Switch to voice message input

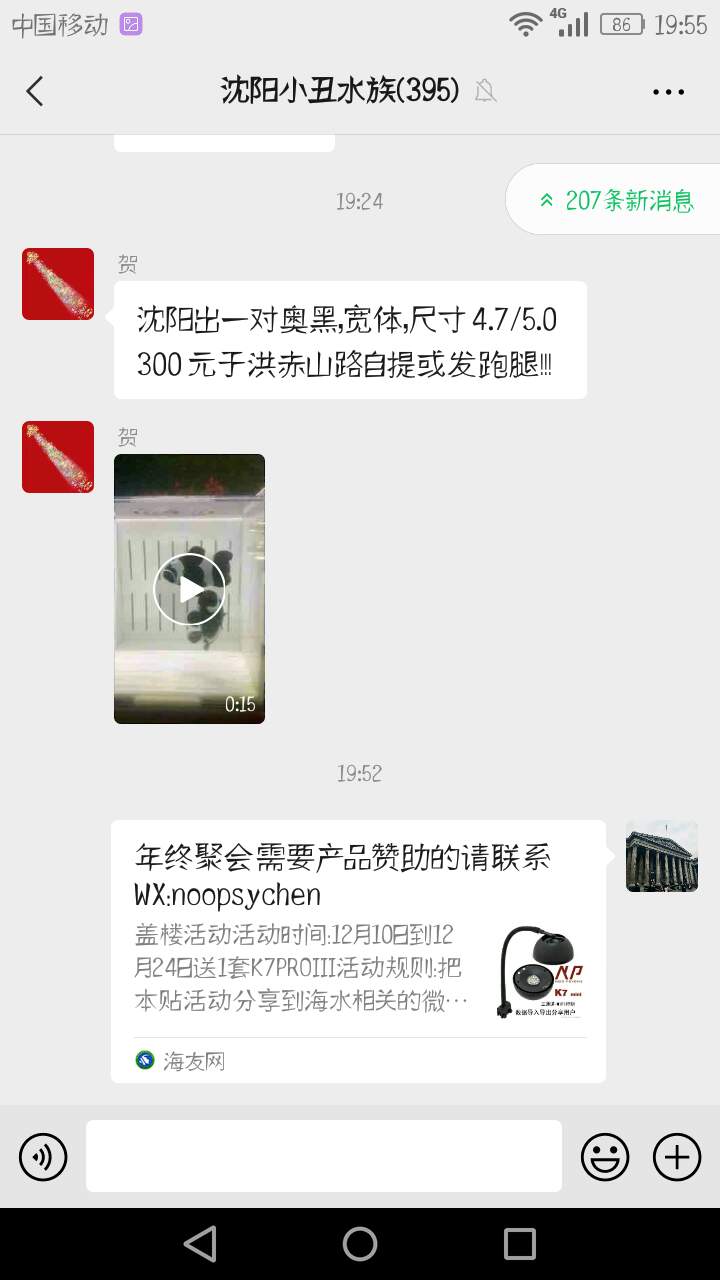(43, 1157)
